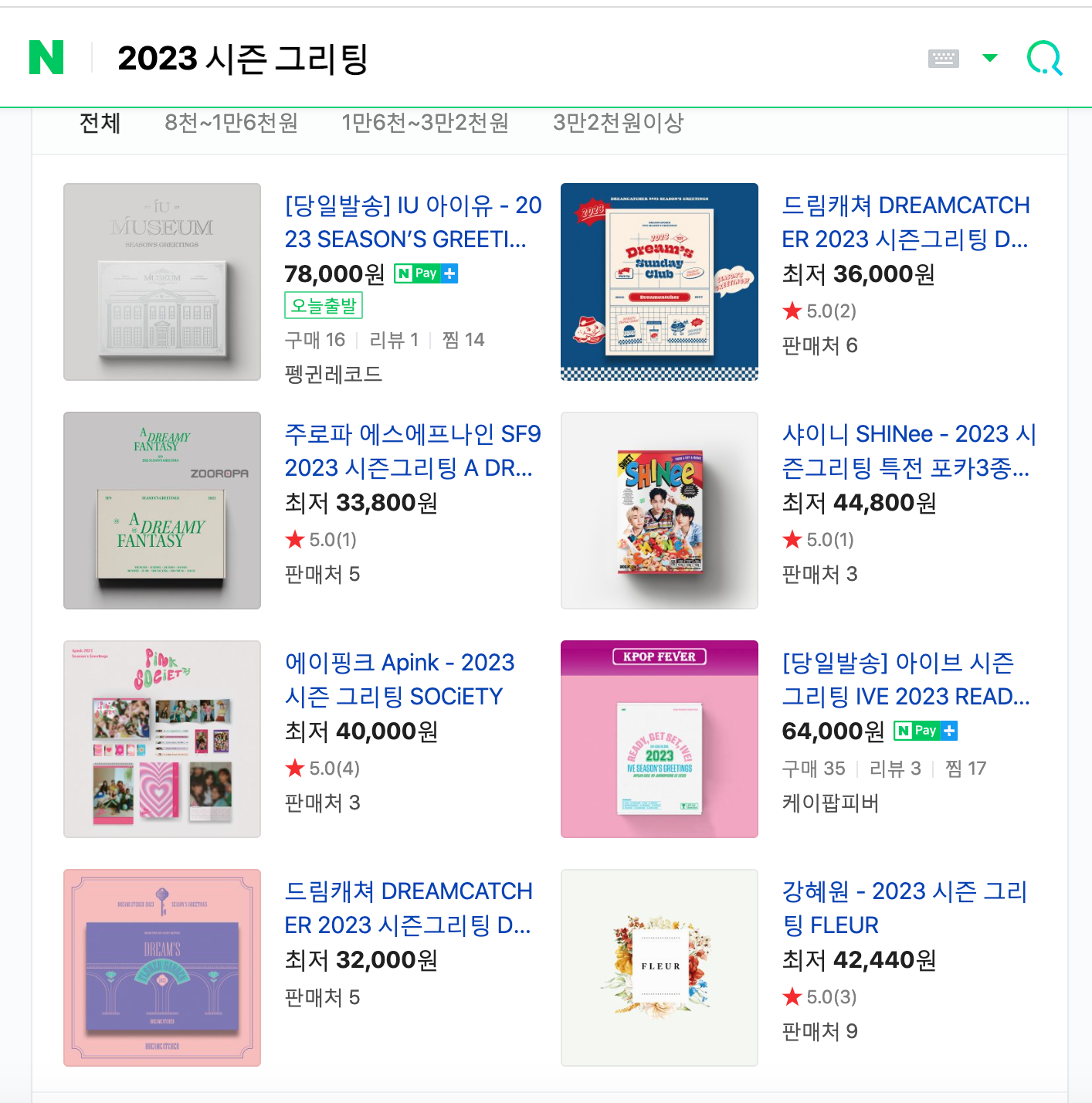
Task: Open Apink 2023 SOCiETY listing
Action: click(399, 680)
